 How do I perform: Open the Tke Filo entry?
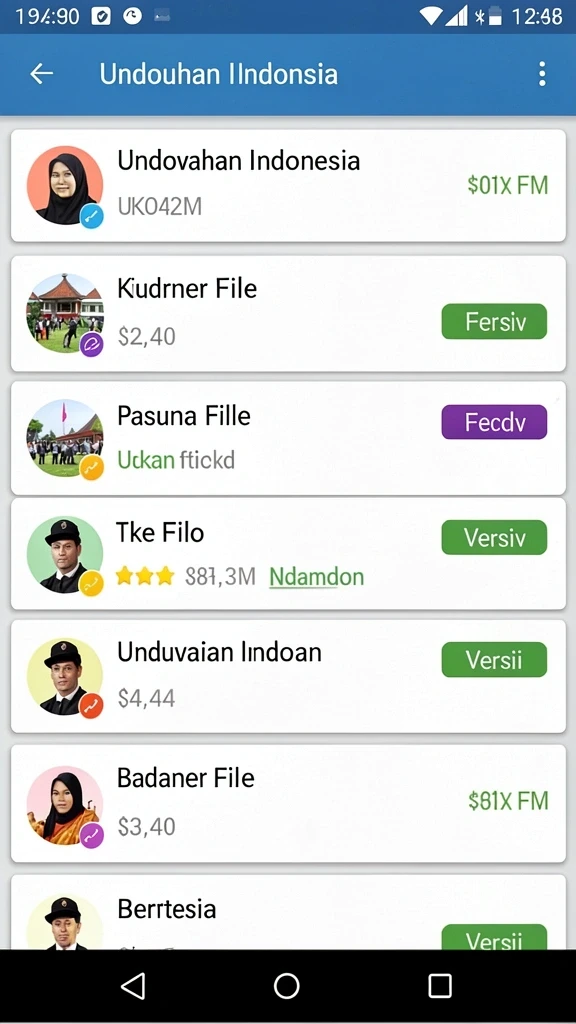[x=288, y=554]
